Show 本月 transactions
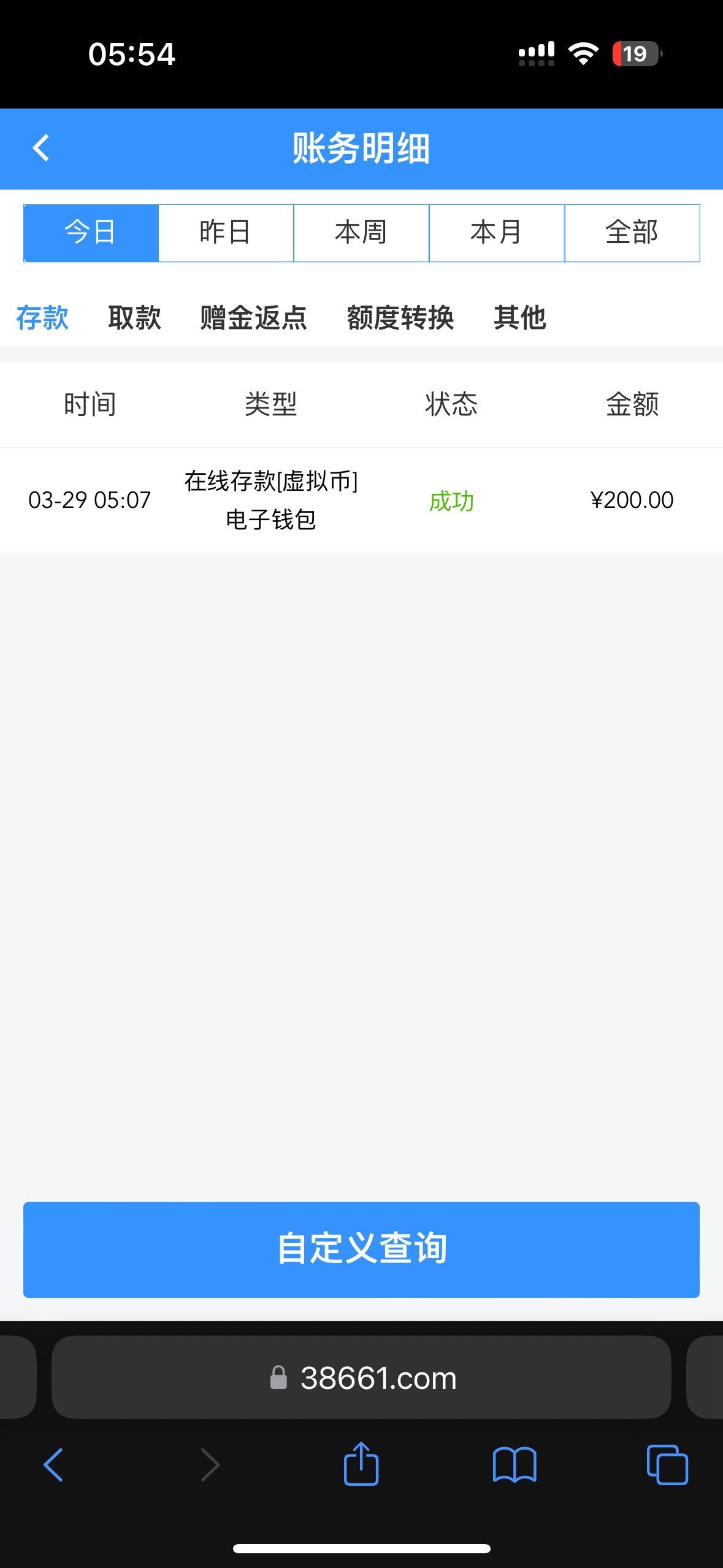This screenshot has height=1568, width=723. click(497, 233)
